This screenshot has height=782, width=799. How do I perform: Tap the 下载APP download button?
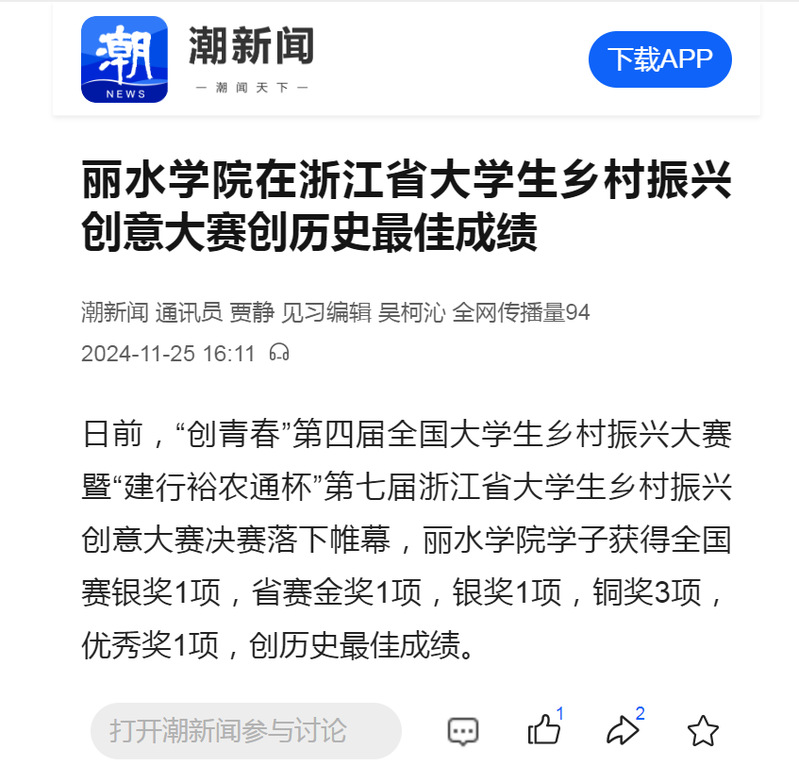pos(660,60)
